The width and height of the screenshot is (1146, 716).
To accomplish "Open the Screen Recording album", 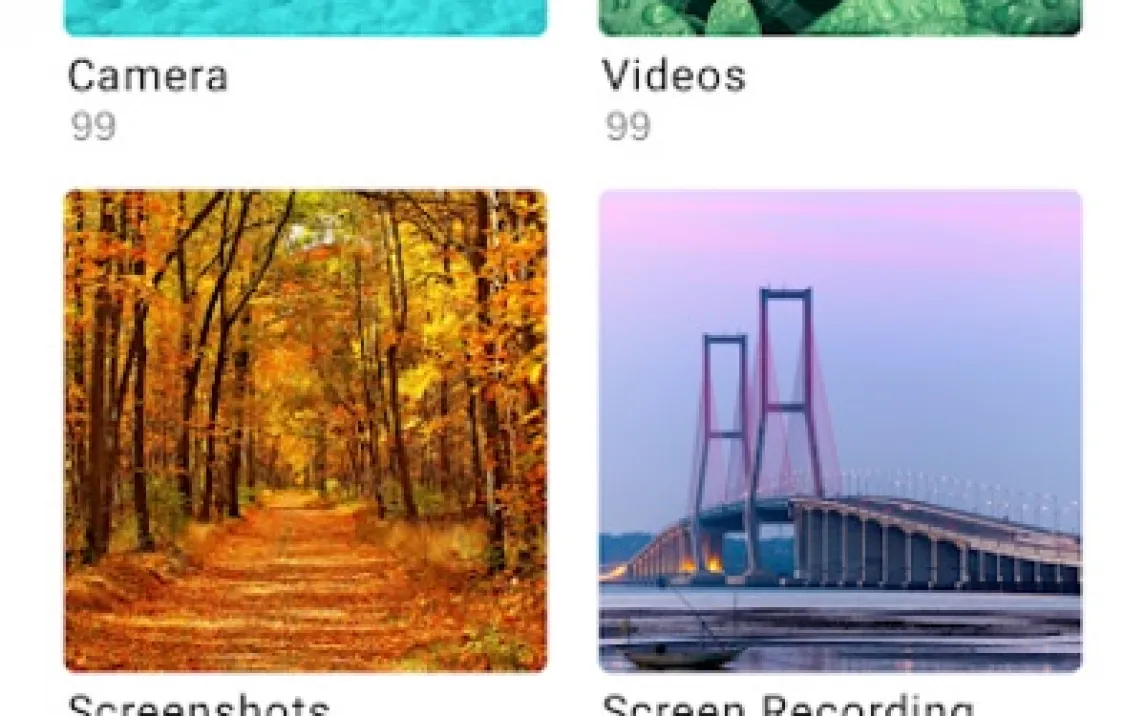I will [x=839, y=430].
